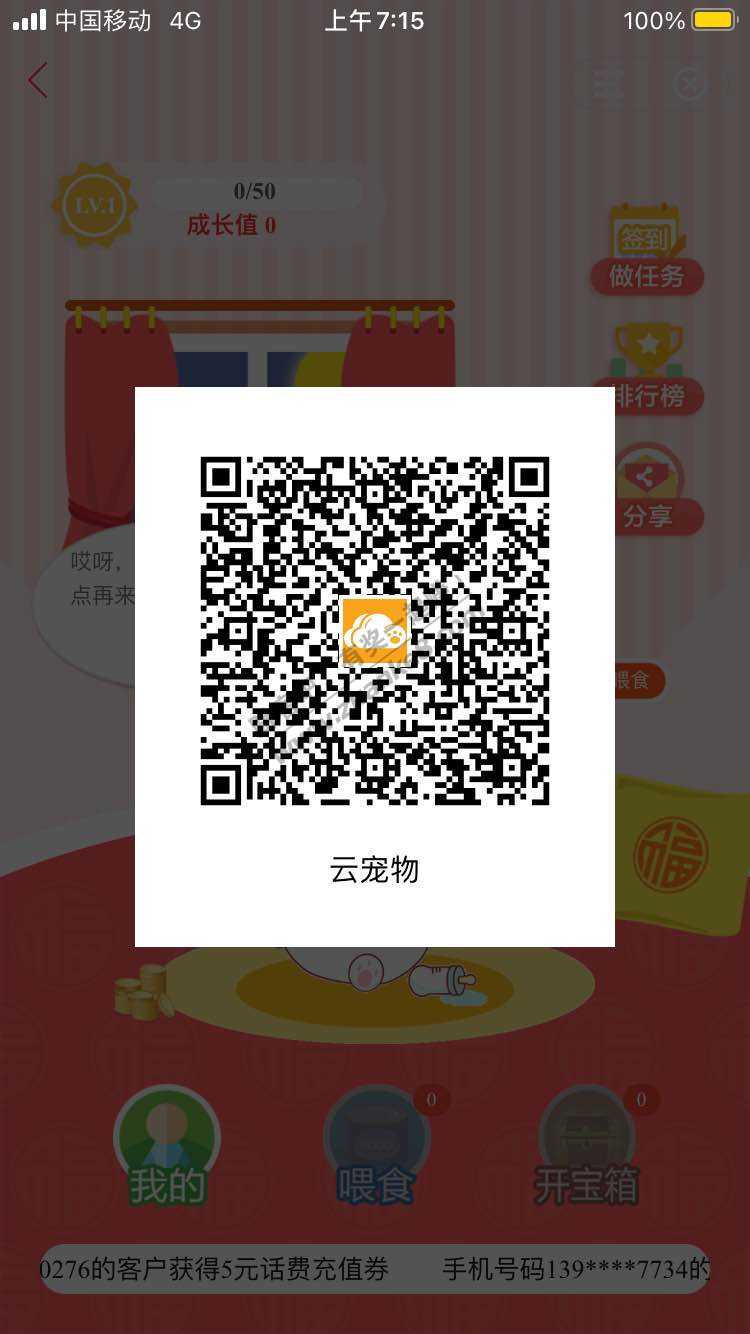
Task: Open the 我的 profile section
Action: 167,1147
